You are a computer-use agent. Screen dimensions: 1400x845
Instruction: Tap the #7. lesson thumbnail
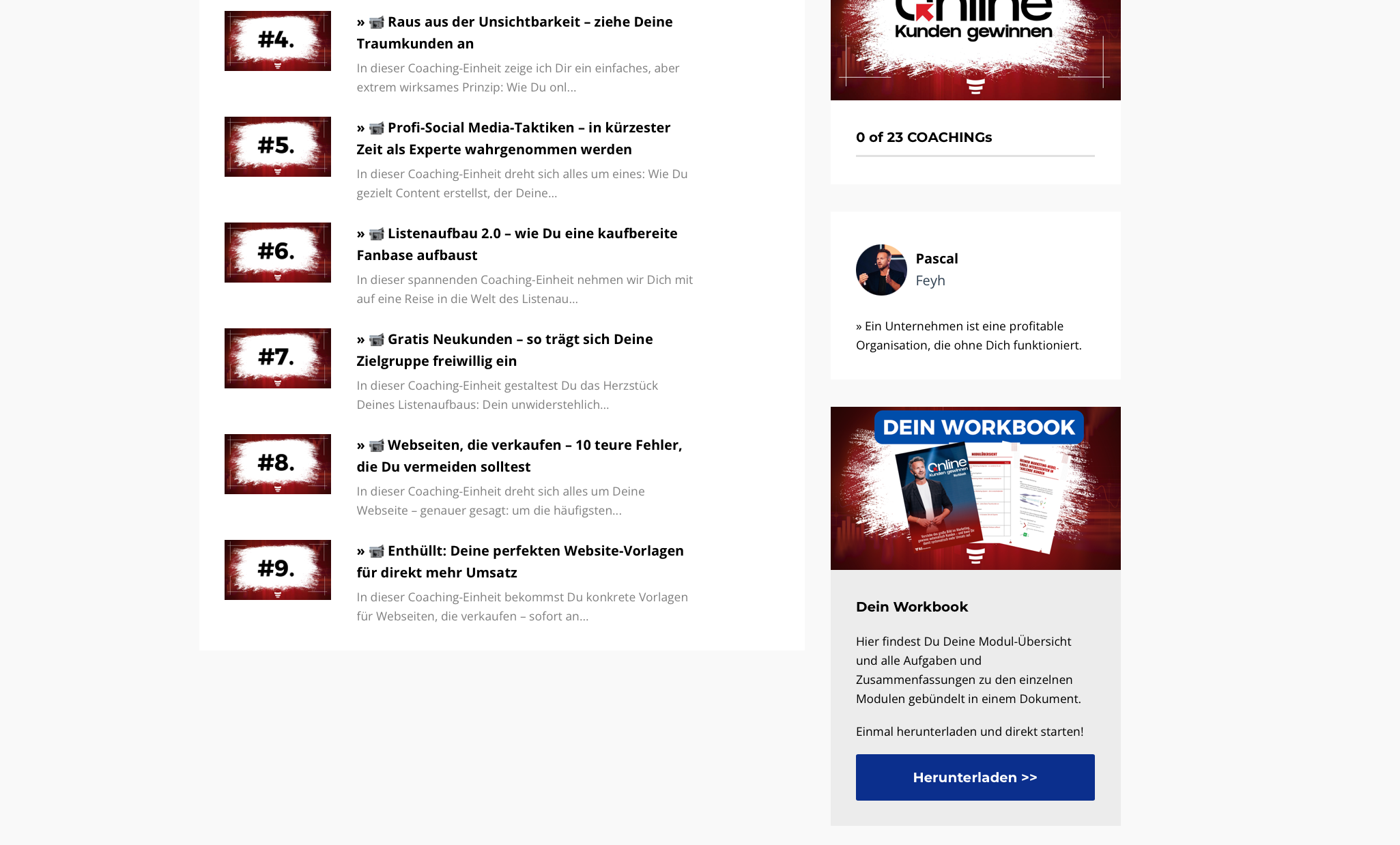[x=277, y=358]
